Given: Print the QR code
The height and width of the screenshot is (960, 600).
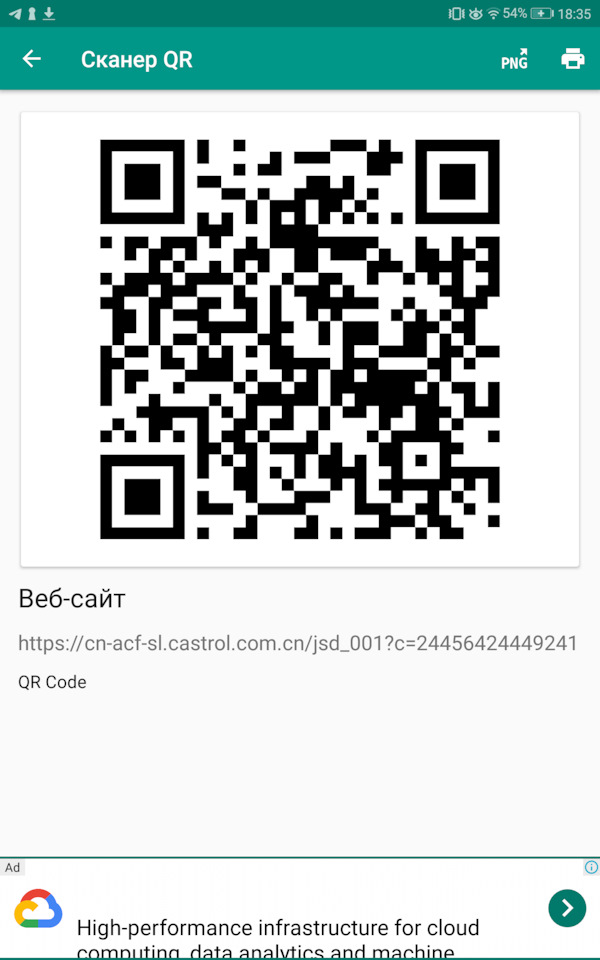Looking at the screenshot, I should pos(572,59).
